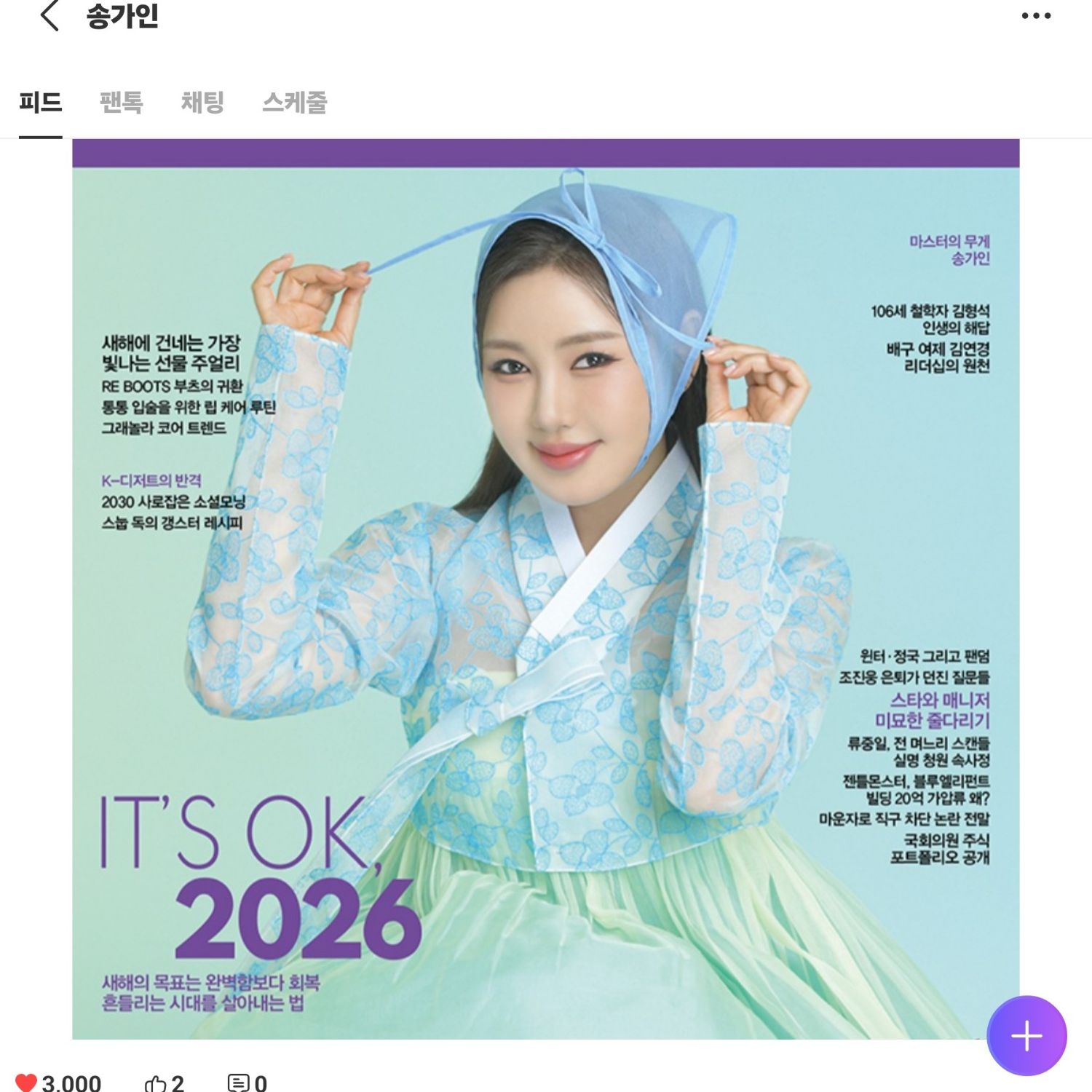Tap the purple plus floating button

click(1026, 1035)
